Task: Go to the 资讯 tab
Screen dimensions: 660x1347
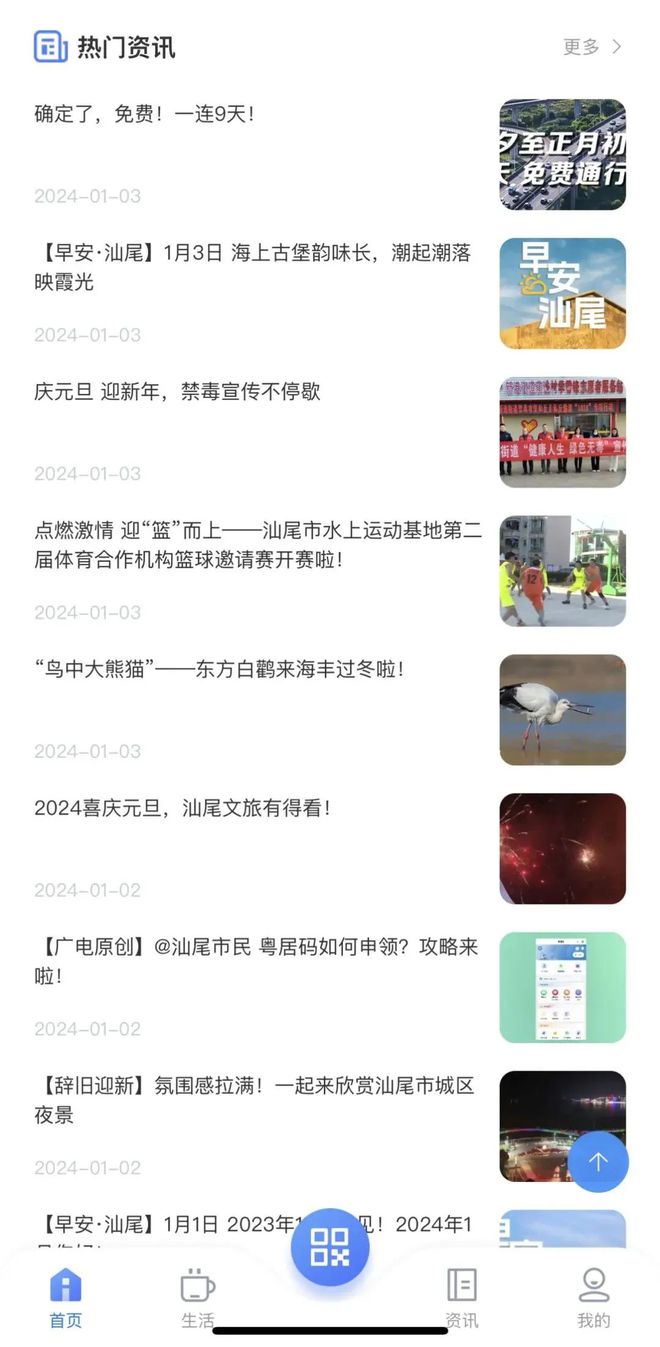Action: pyautogui.click(x=462, y=1297)
